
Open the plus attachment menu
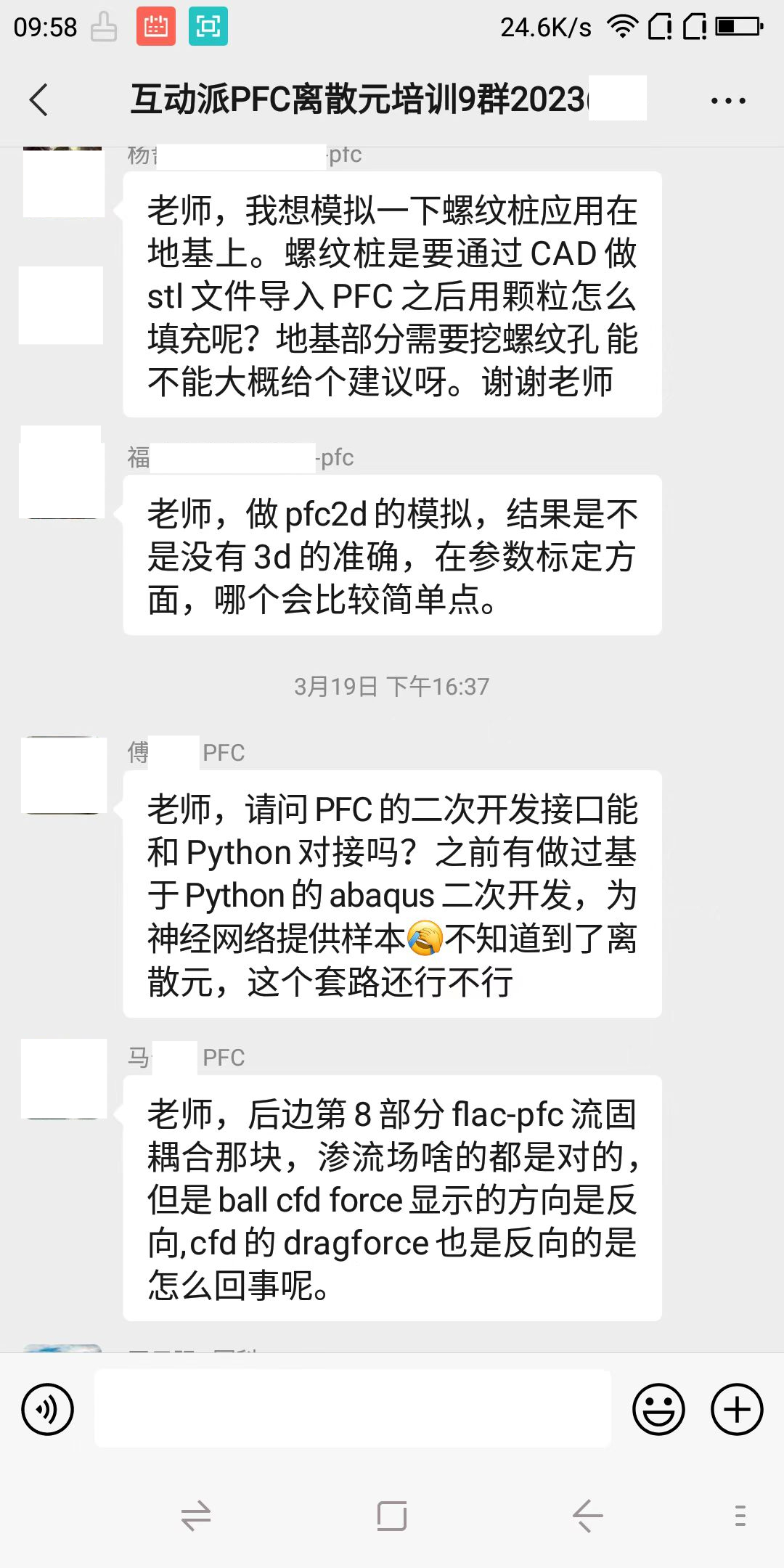click(736, 1409)
